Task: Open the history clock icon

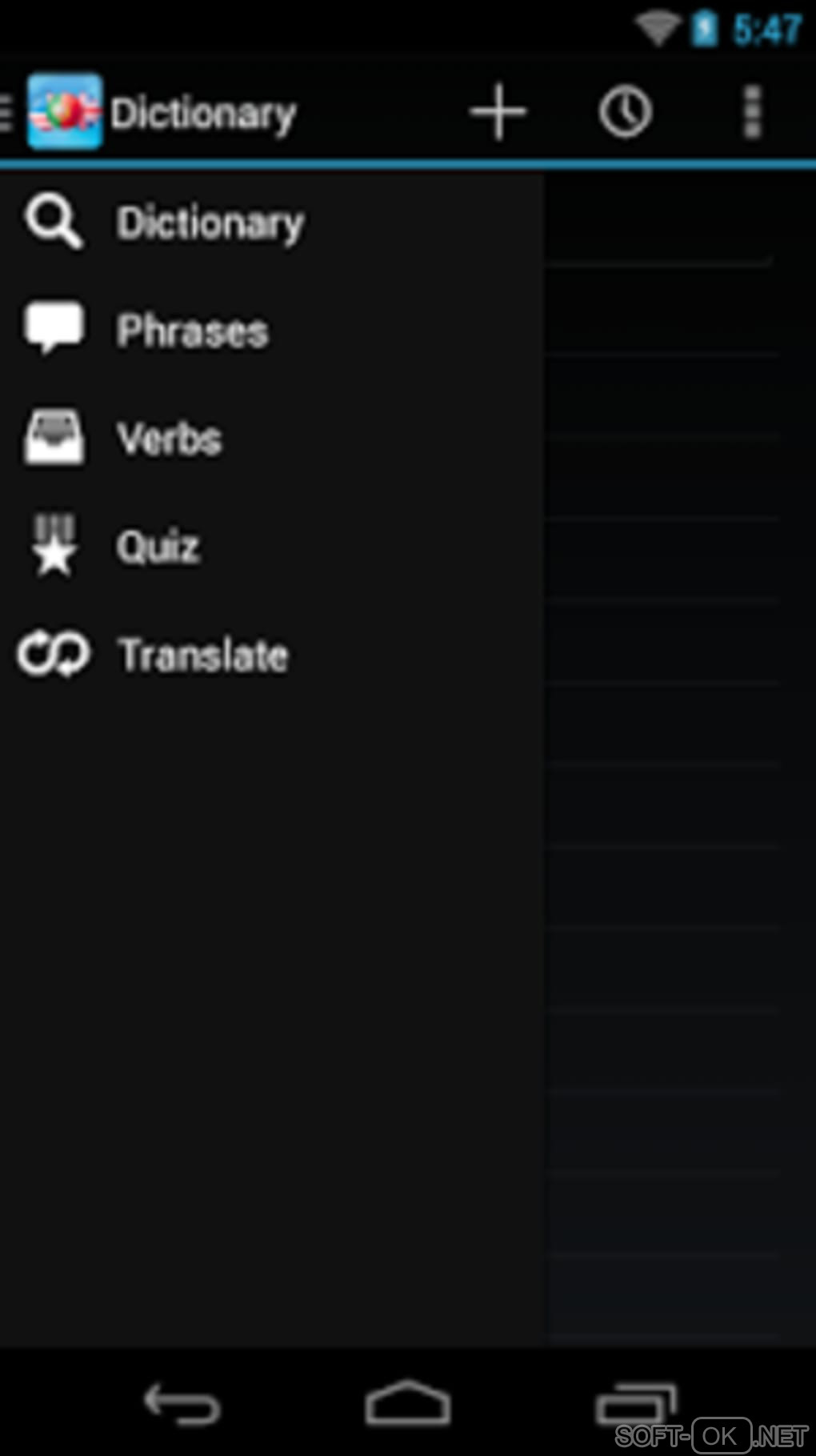Action: point(625,113)
